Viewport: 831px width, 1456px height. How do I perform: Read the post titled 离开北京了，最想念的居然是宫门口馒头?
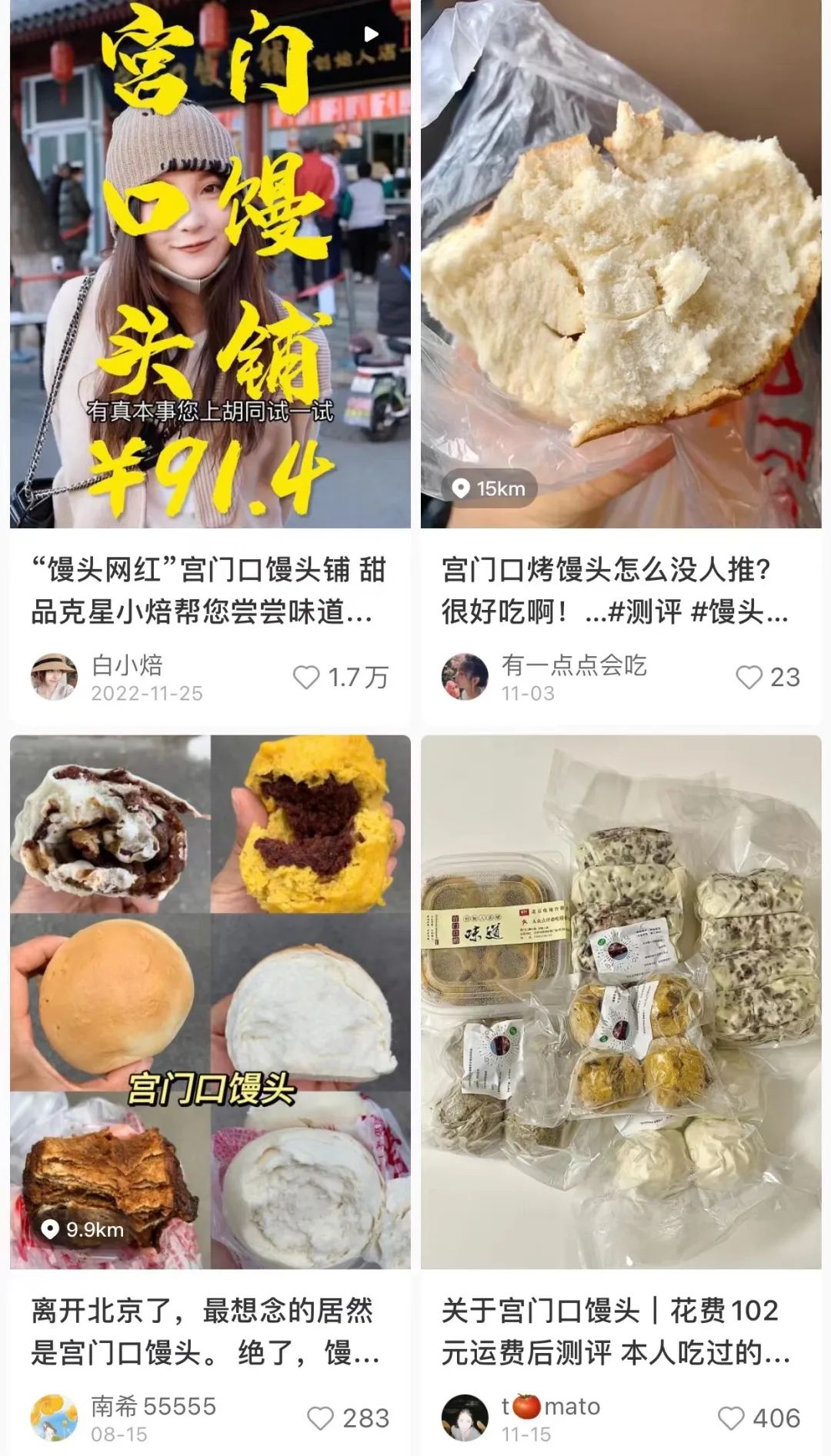(205, 1331)
